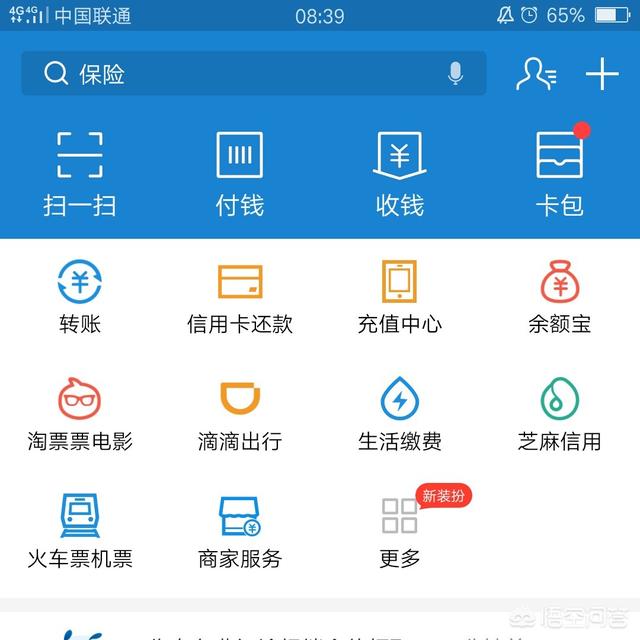The width and height of the screenshot is (640, 640).
Task: Open 收钱 to receive money
Action: (x=400, y=173)
